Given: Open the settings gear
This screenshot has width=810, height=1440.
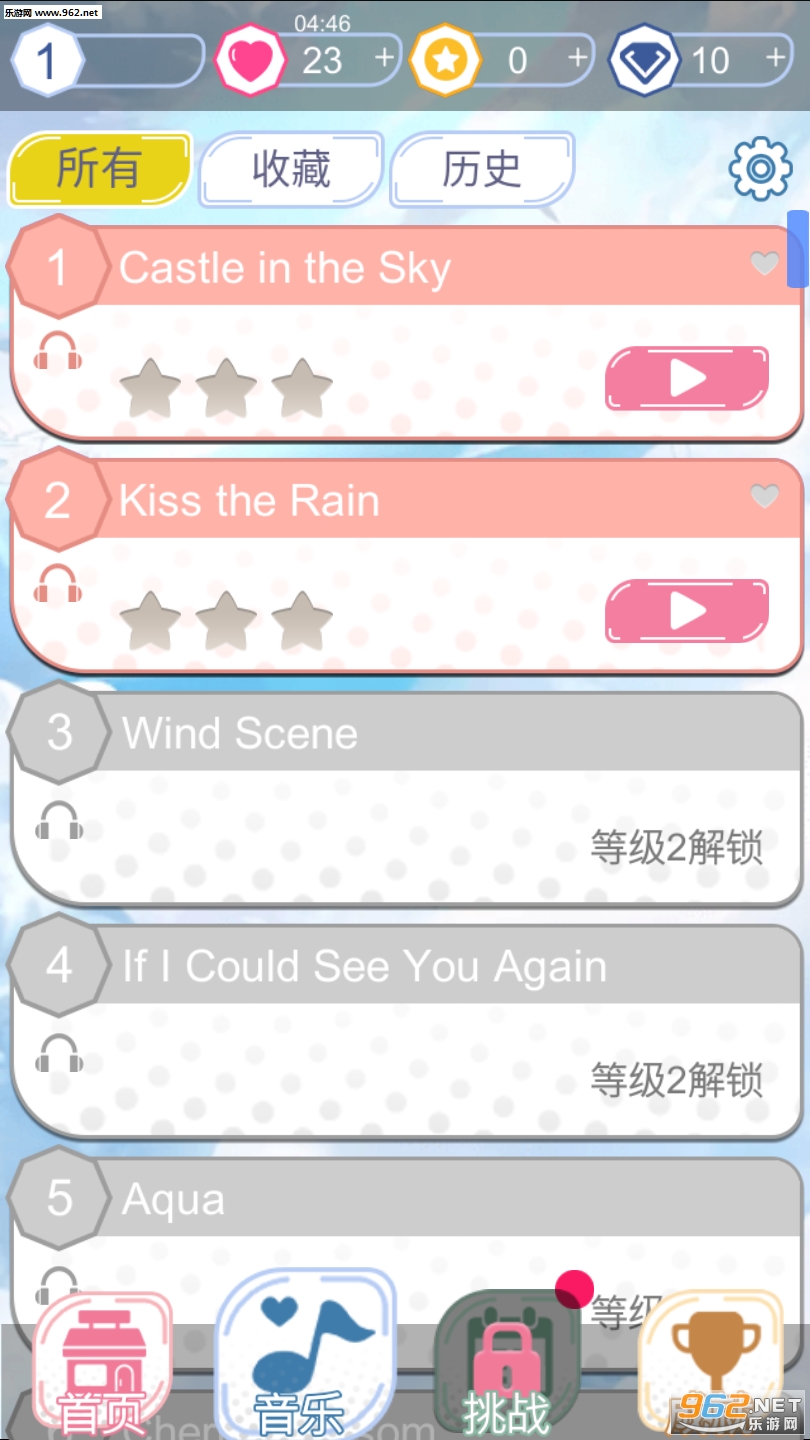Looking at the screenshot, I should [x=760, y=168].
